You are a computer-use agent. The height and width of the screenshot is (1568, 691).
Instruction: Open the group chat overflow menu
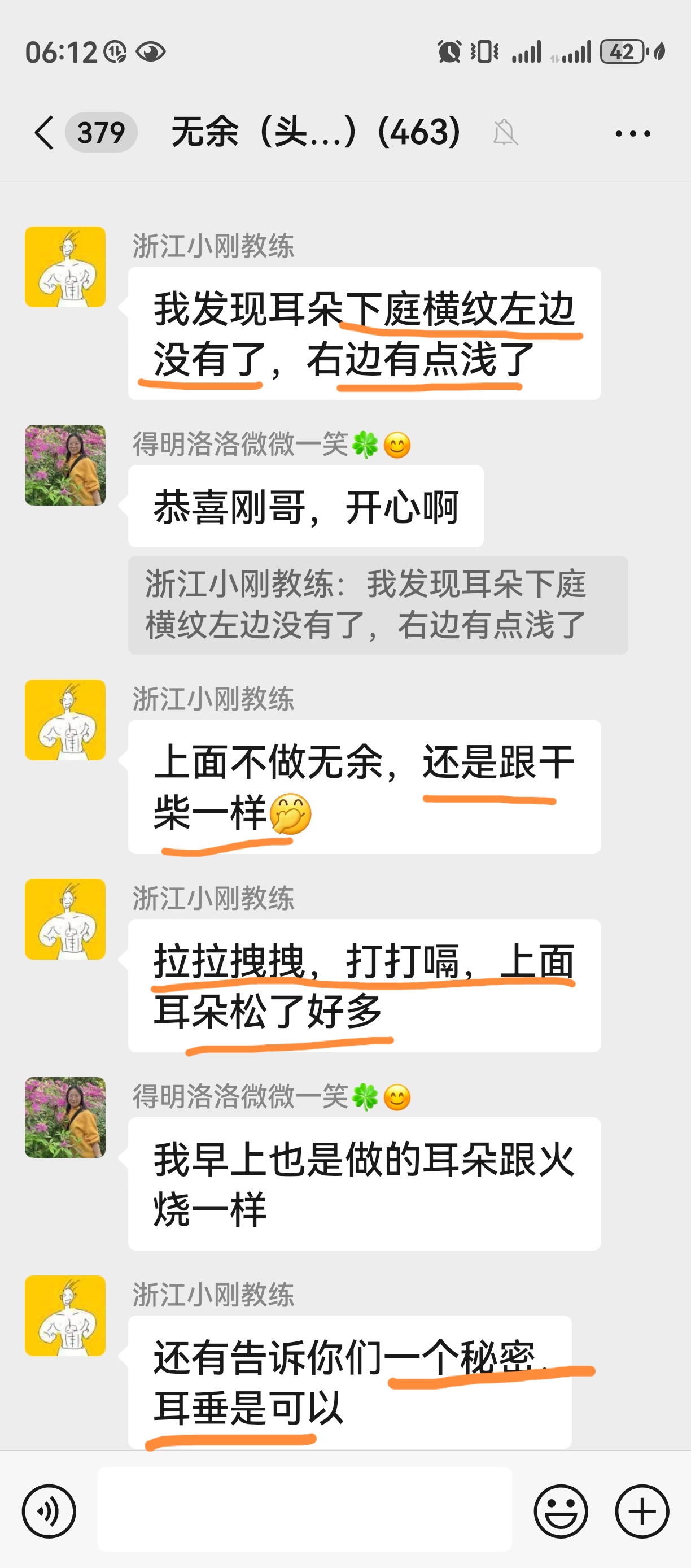click(x=633, y=133)
